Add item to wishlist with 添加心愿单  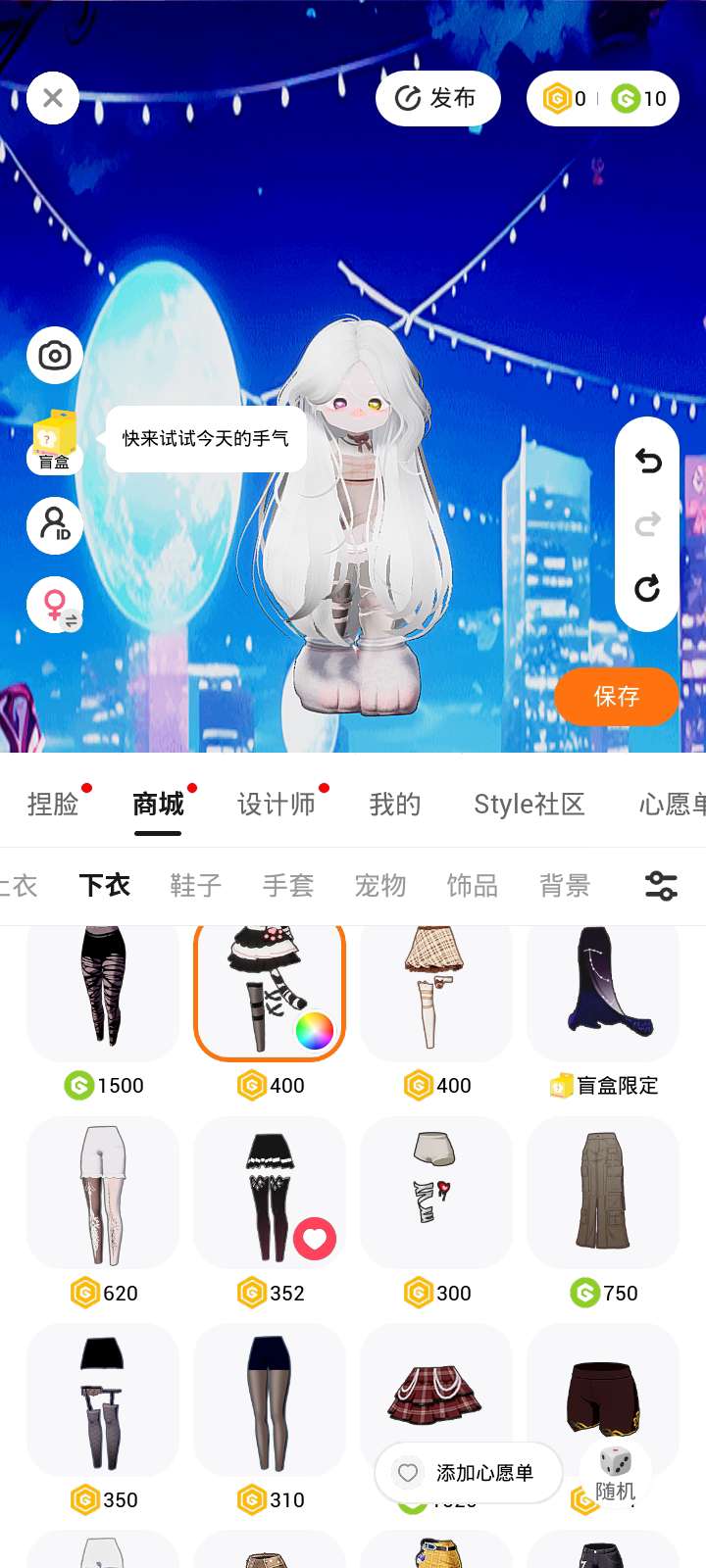(468, 1473)
